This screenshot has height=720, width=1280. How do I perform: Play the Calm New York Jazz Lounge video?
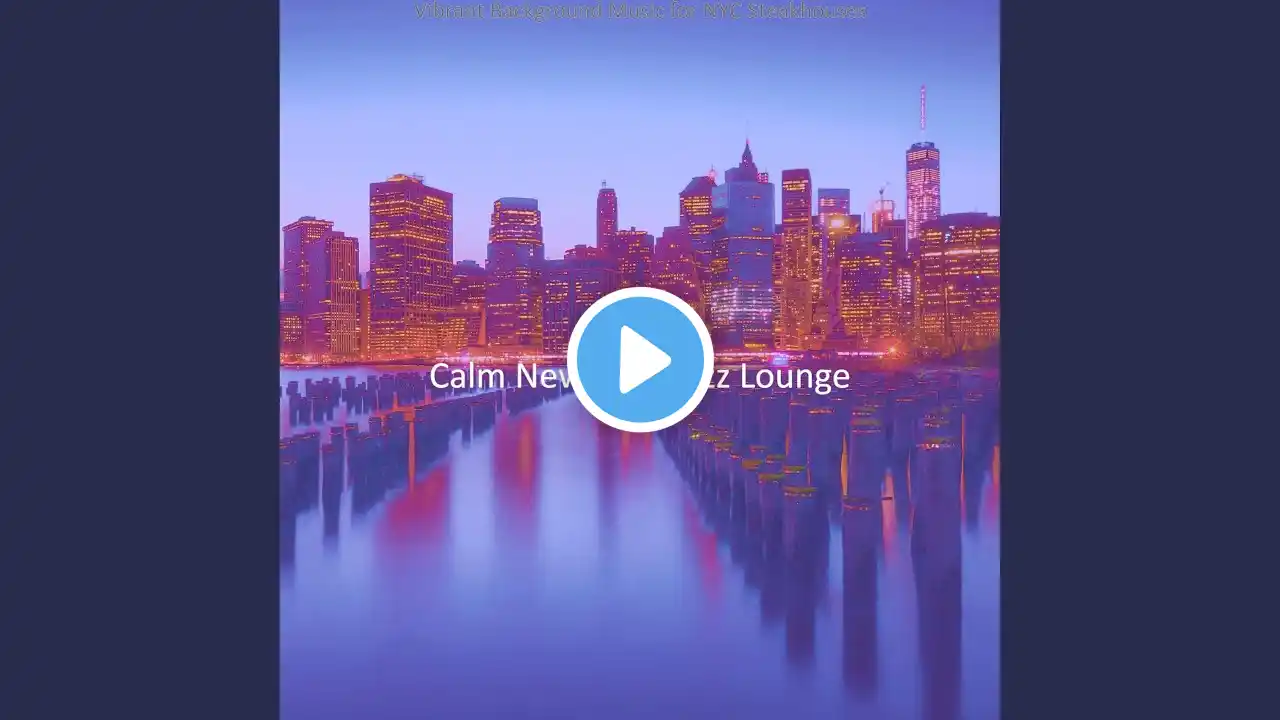640,360
